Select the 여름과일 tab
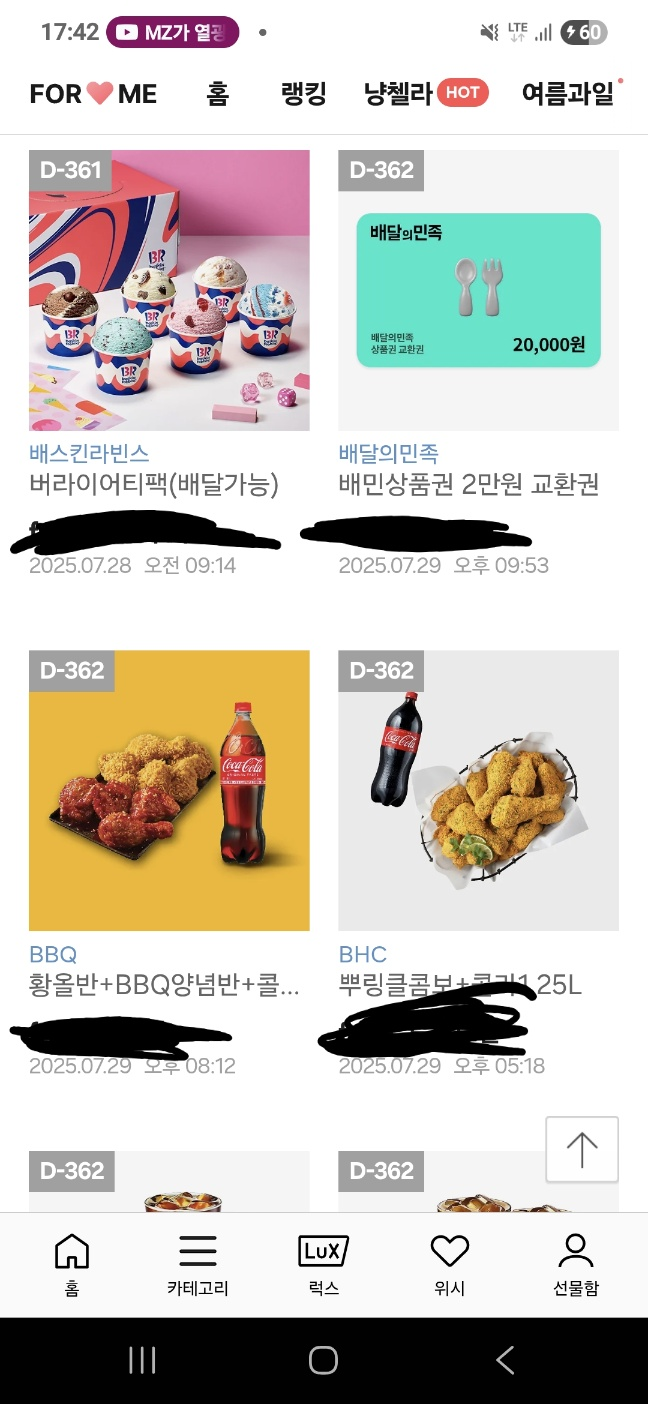This screenshot has width=648, height=1404. click(x=568, y=94)
